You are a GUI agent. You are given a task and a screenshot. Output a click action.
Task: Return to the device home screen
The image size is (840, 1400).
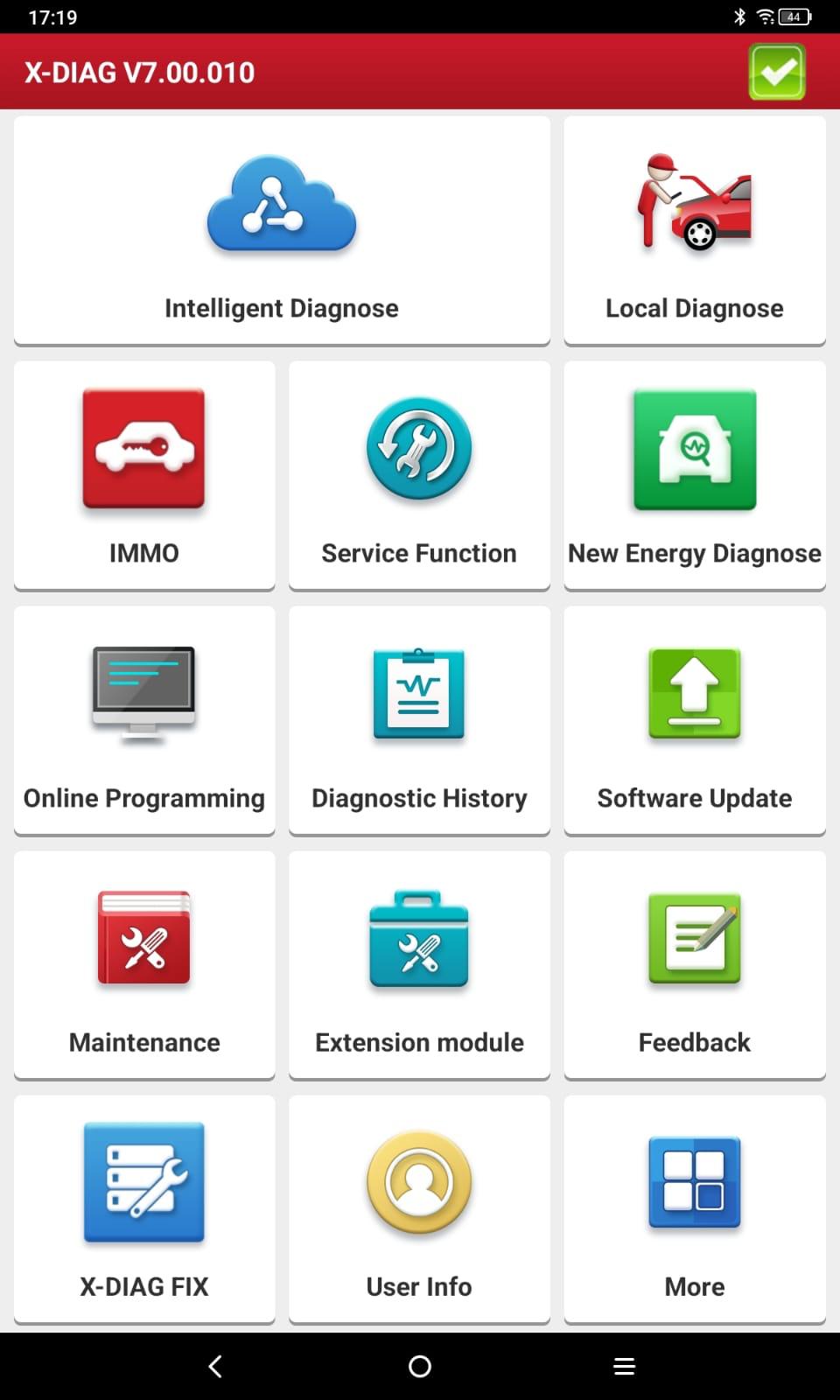click(x=420, y=1366)
